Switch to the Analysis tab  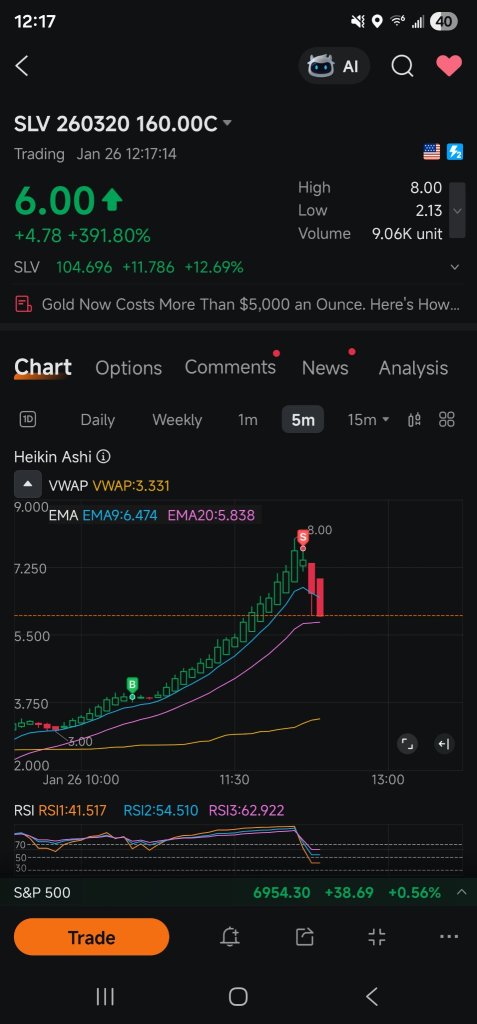(x=413, y=368)
